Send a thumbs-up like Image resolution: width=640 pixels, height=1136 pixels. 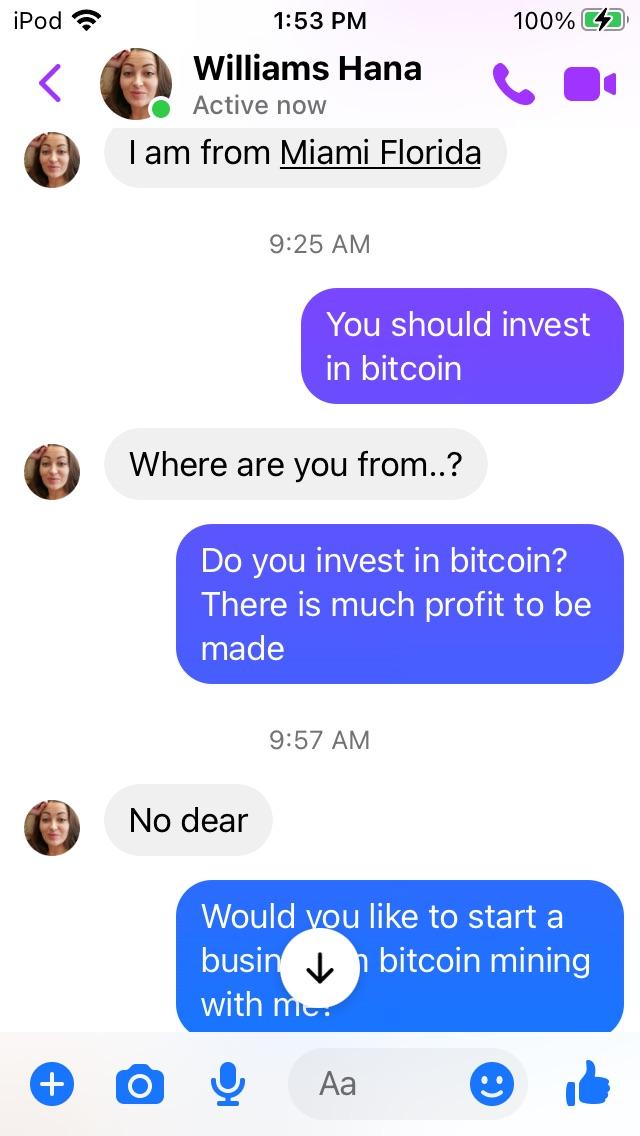coord(588,1084)
